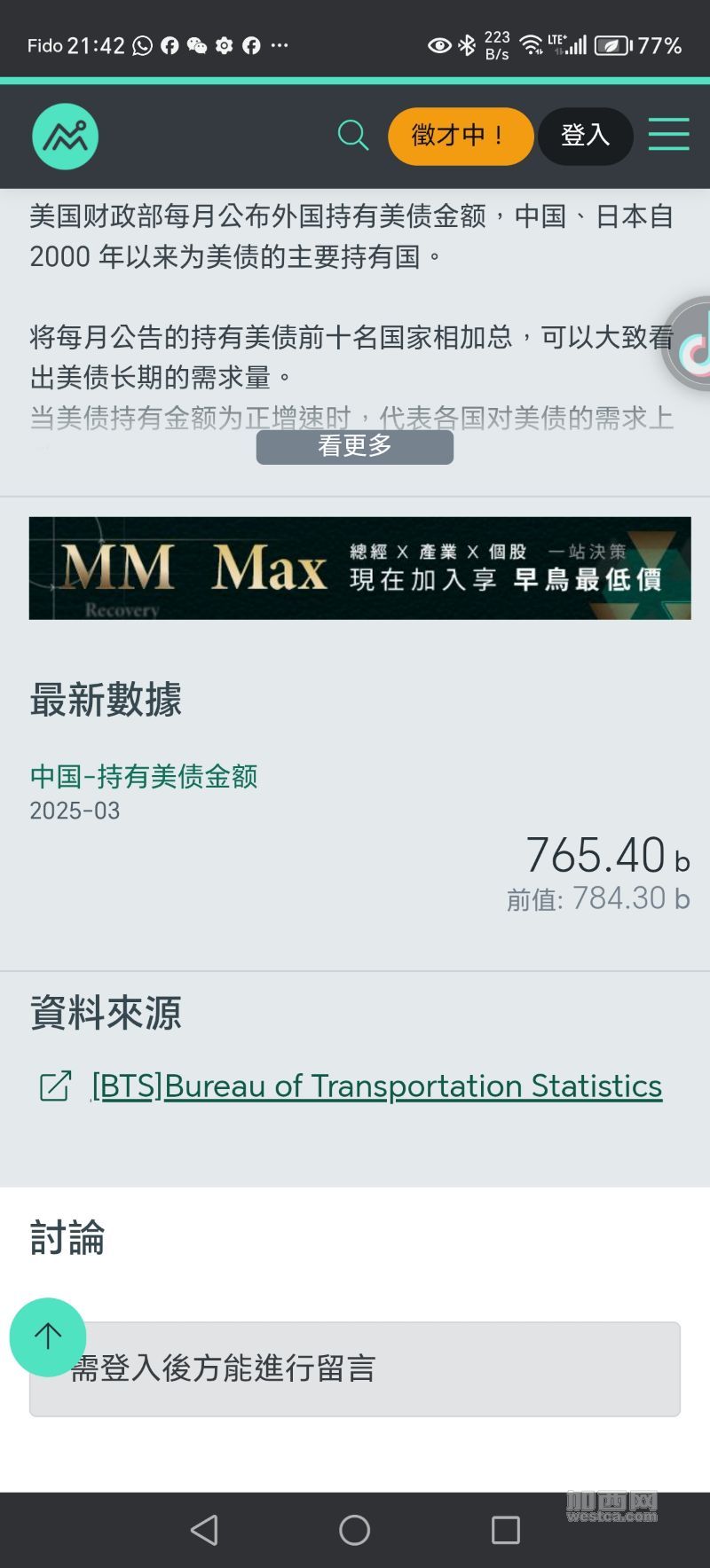
Task: Tap the floating TikTok bubble
Action: (x=690, y=345)
